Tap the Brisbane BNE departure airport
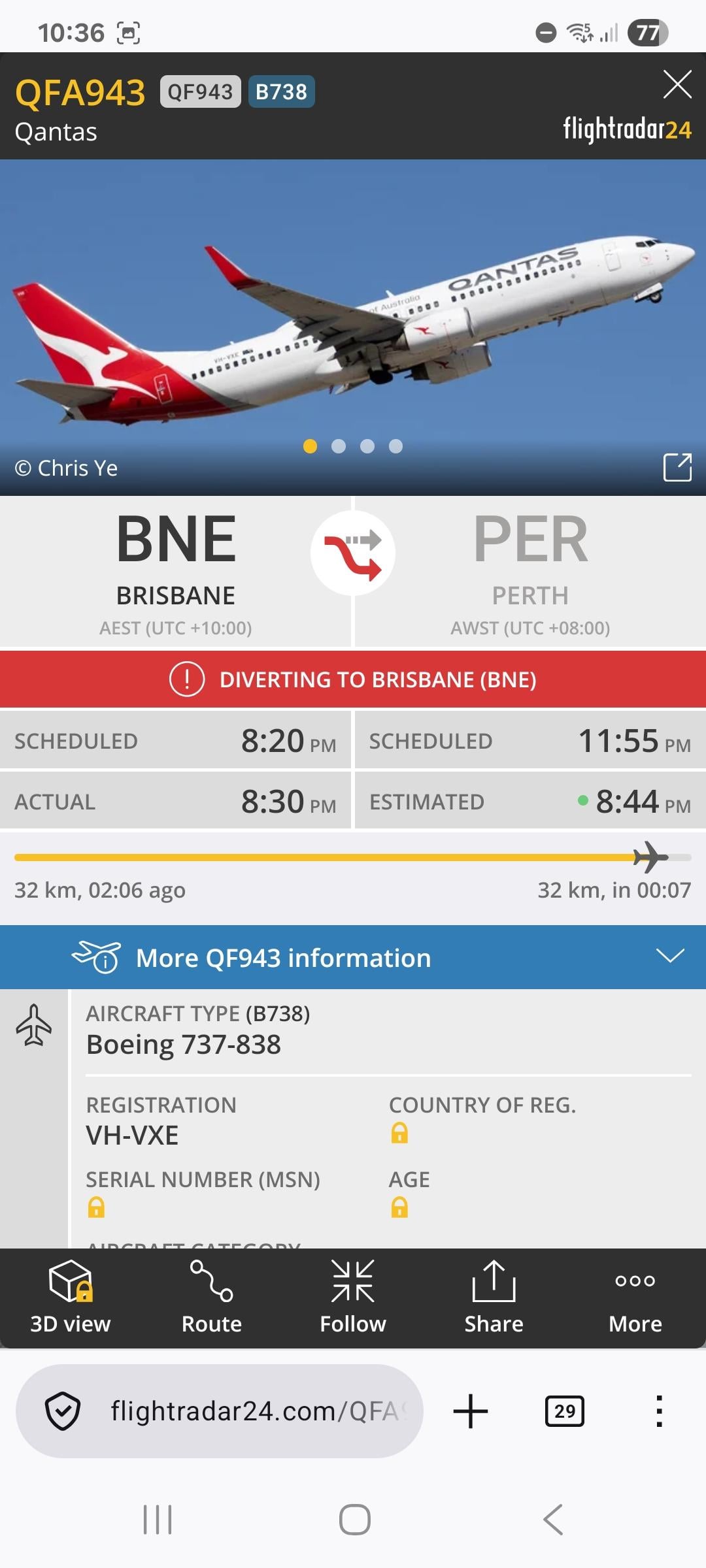Viewport: 706px width, 1568px height. pos(176,568)
